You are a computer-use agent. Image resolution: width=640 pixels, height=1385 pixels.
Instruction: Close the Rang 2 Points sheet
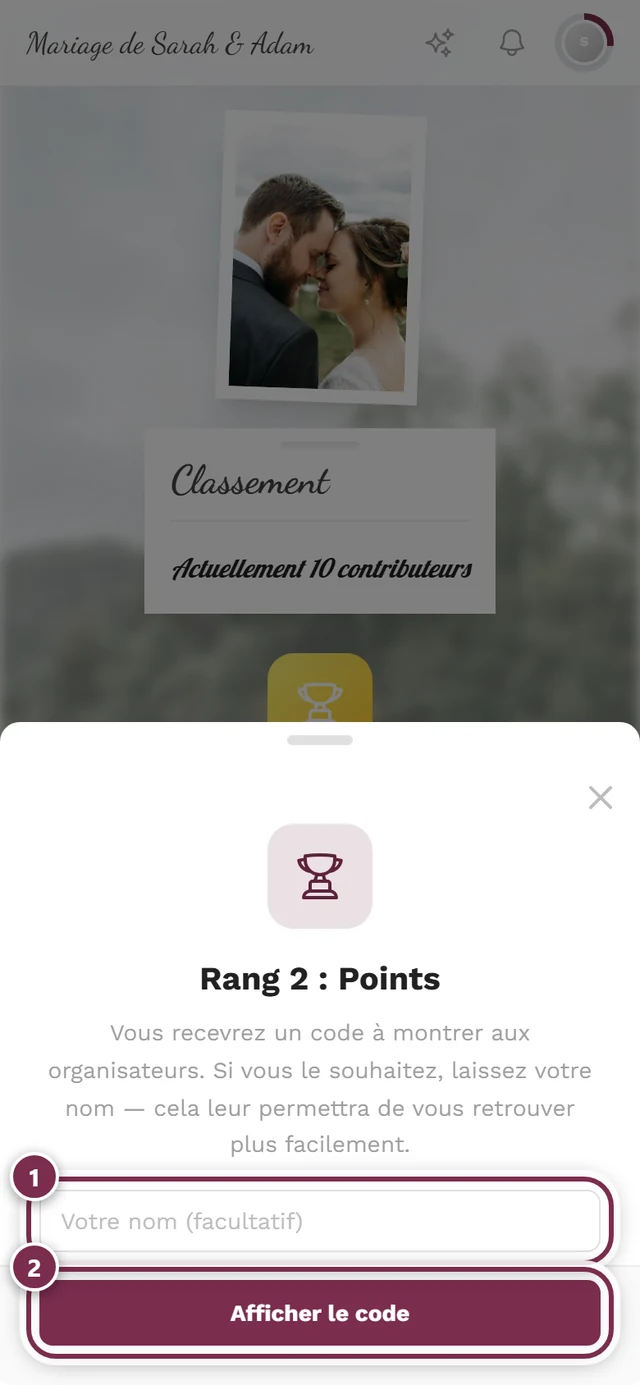(x=600, y=797)
